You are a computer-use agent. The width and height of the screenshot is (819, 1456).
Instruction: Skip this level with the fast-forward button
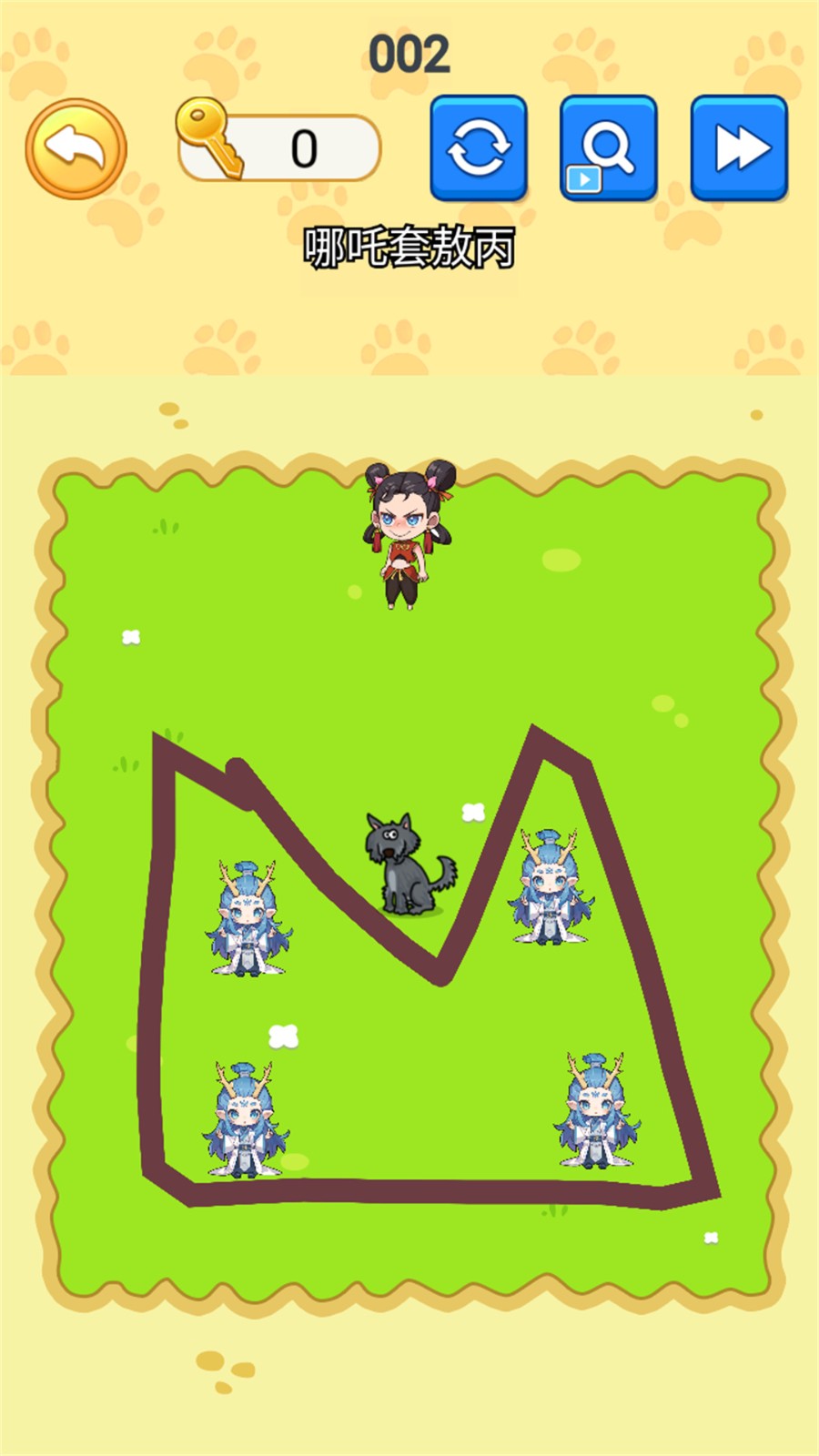pos(738,148)
